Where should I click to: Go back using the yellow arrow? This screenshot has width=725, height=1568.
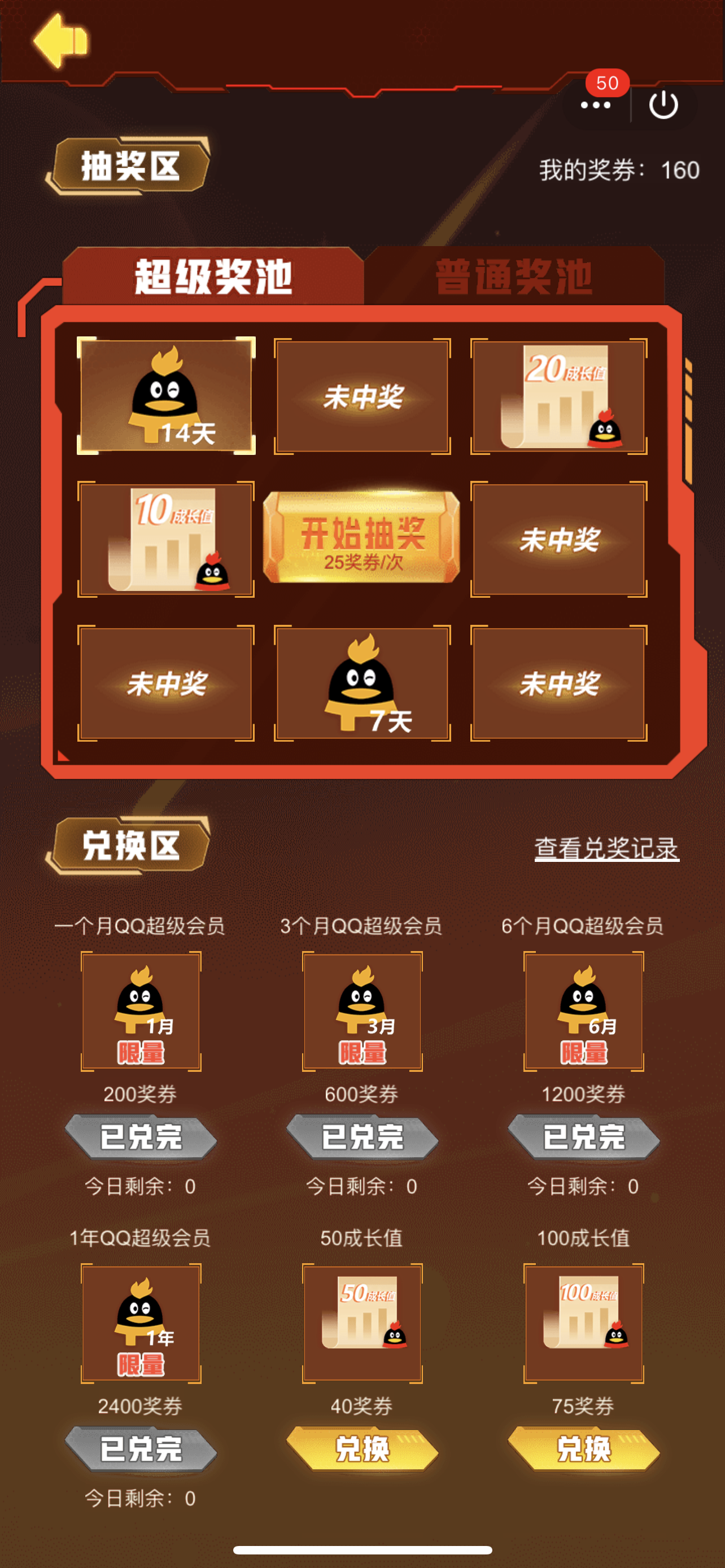pyautogui.click(x=60, y=41)
